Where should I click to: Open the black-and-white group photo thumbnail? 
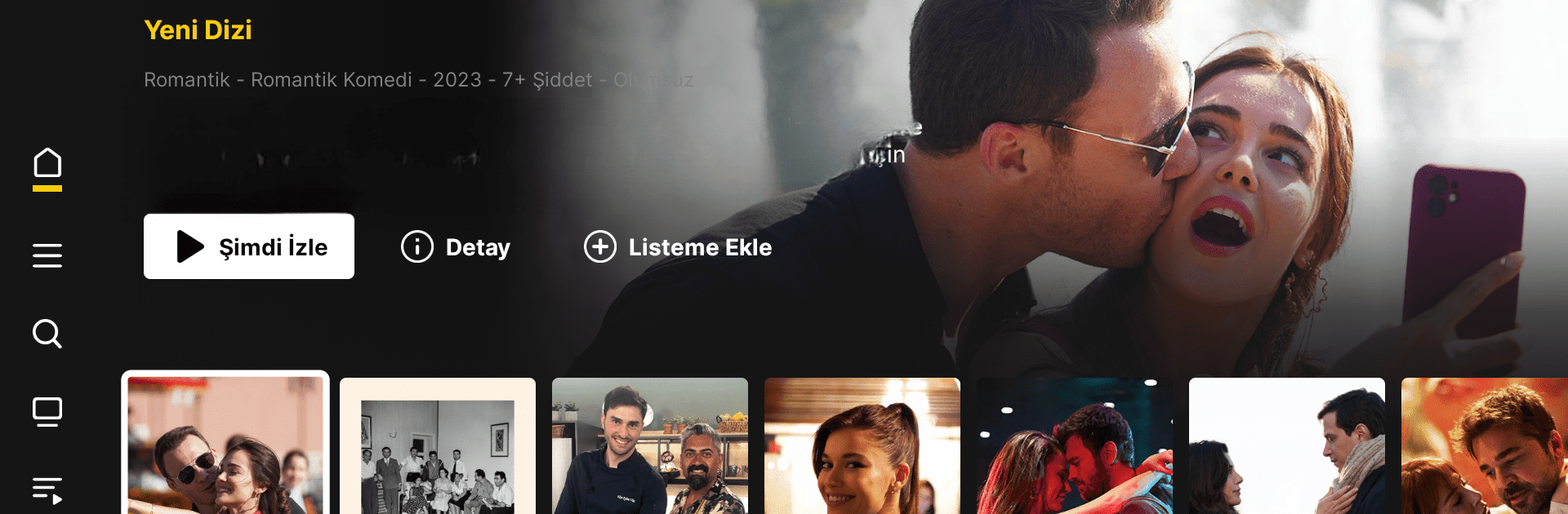point(438,447)
